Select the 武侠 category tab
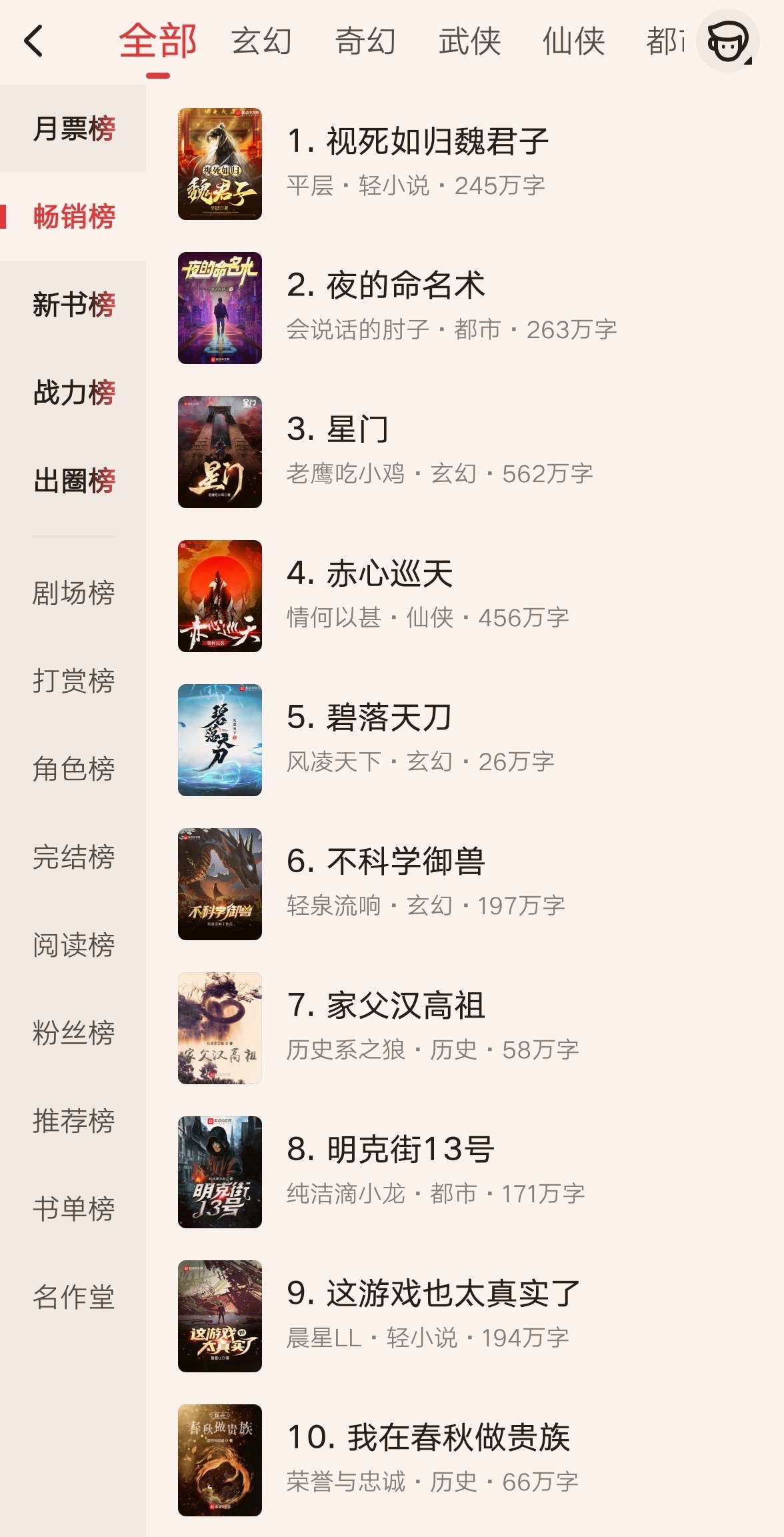Viewport: 784px width, 1537px height. click(469, 41)
